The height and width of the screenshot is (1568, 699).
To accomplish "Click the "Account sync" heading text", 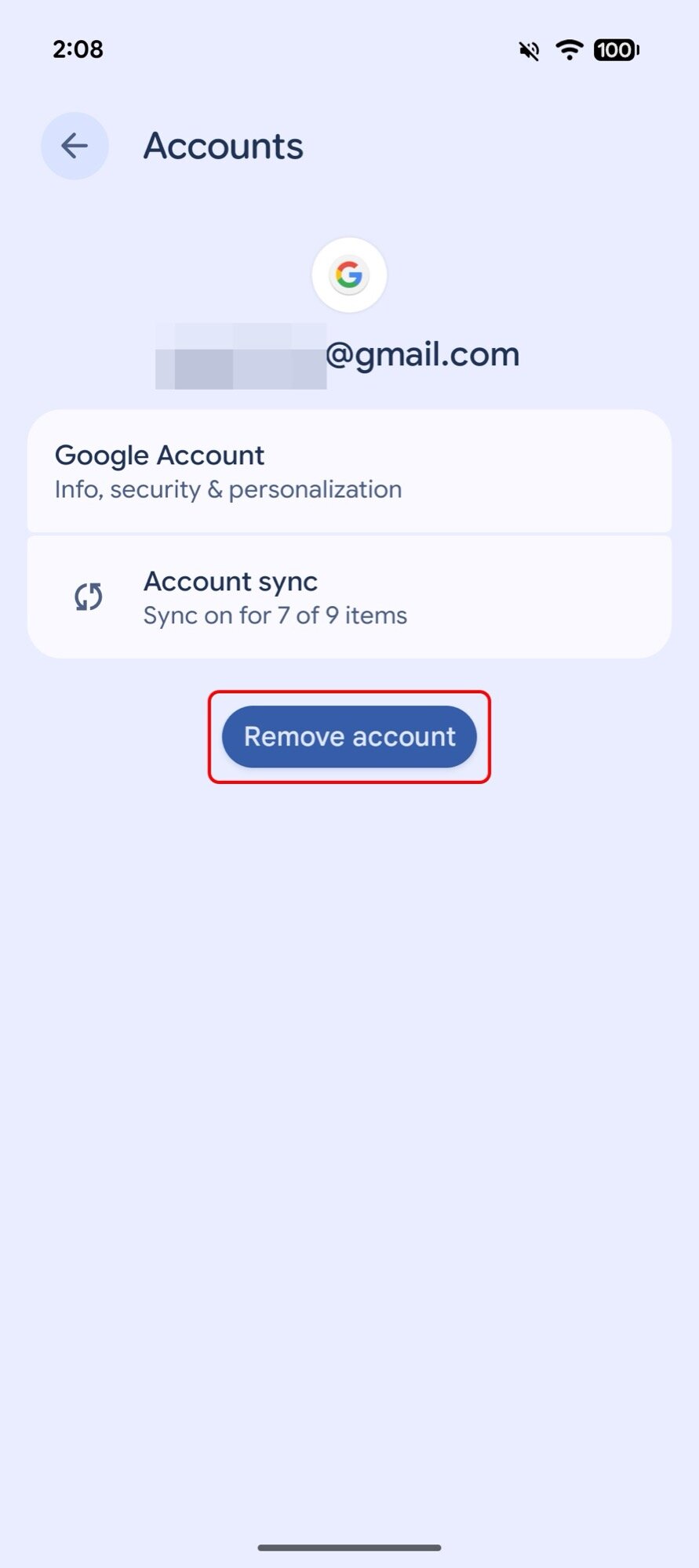I will click(230, 580).
